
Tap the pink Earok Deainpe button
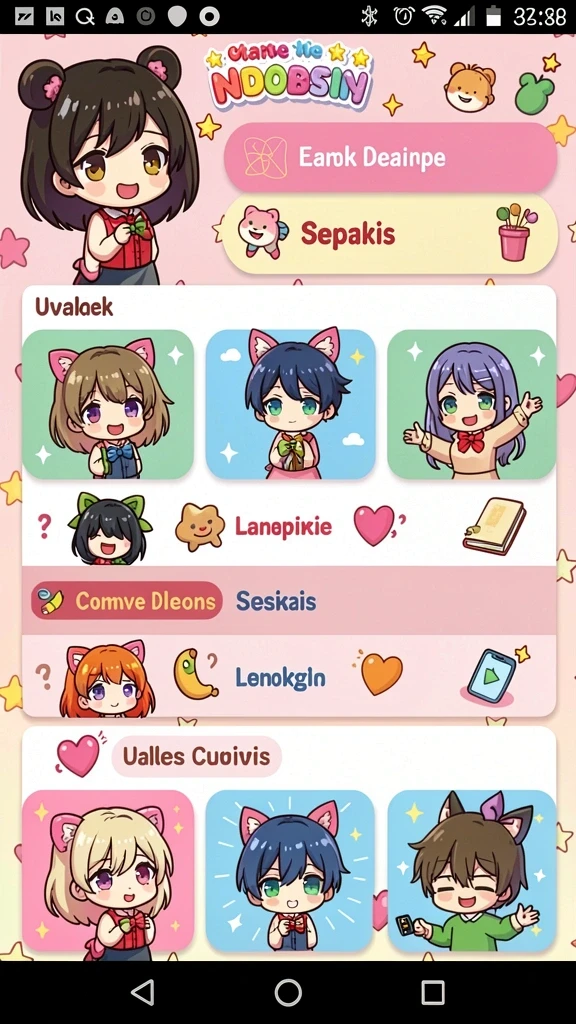tap(391, 157)
